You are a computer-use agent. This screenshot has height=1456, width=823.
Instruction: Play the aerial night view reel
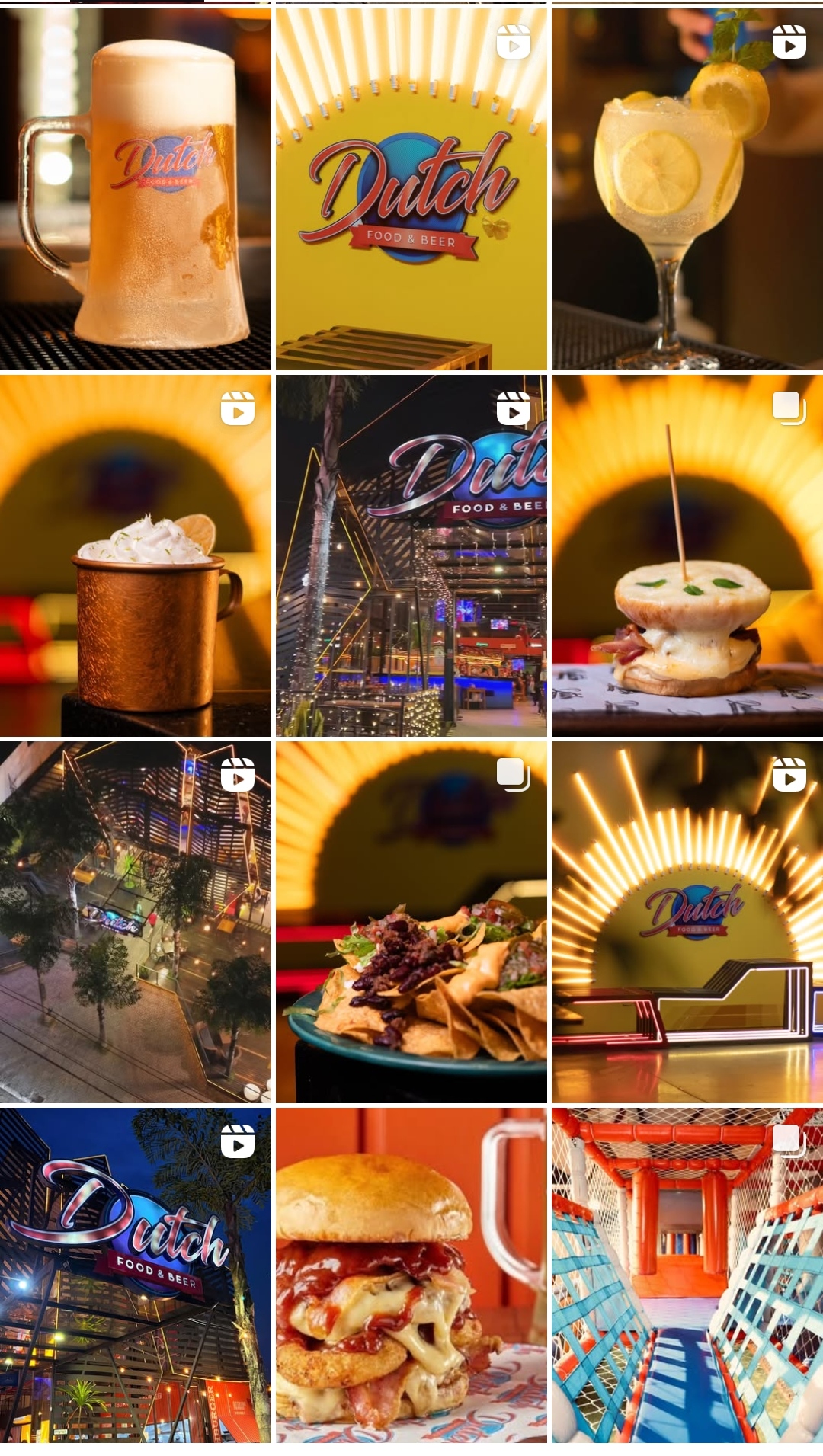tap(135, 922)
